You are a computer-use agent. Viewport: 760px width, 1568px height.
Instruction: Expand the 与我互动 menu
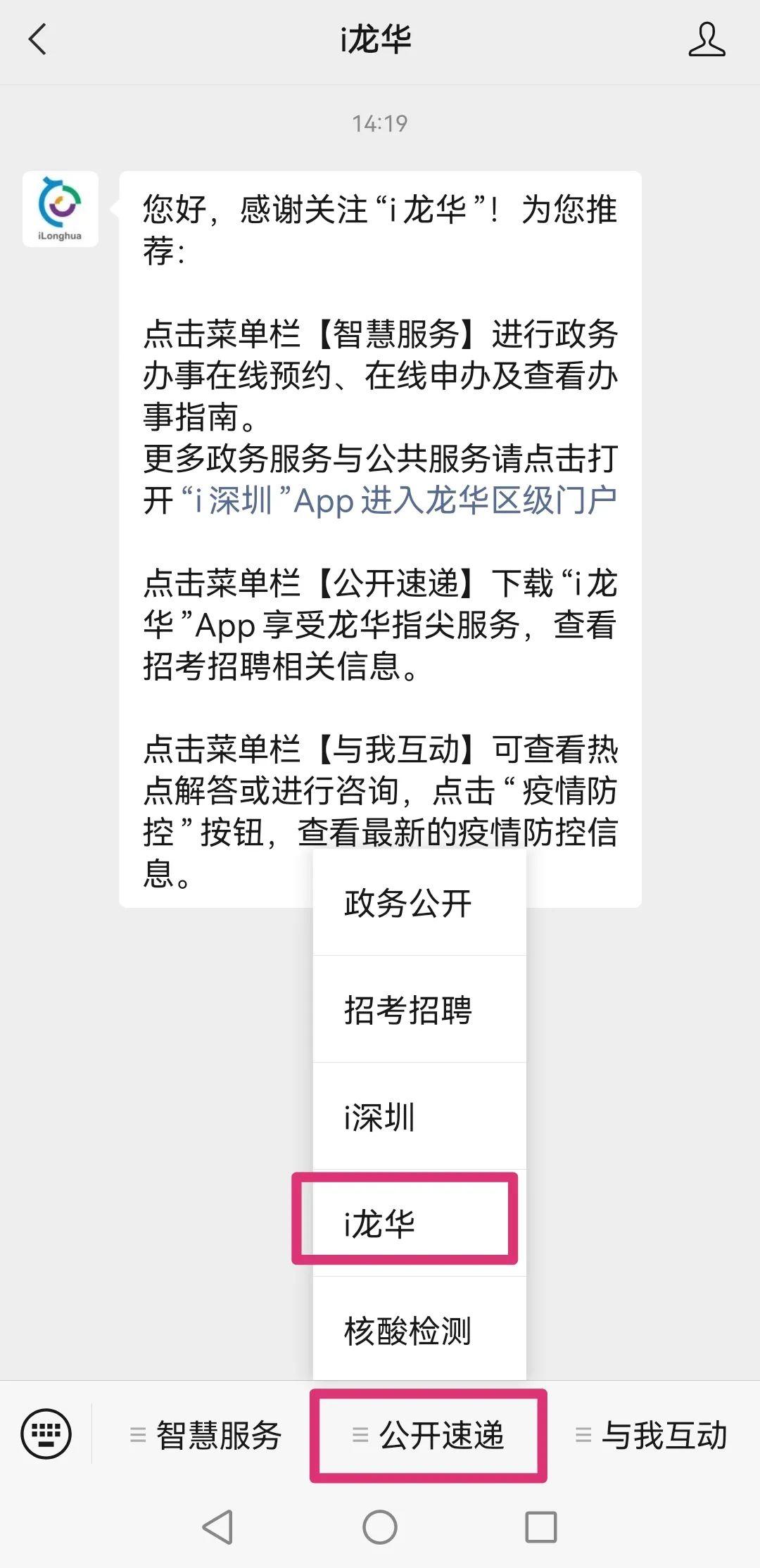651,1435
